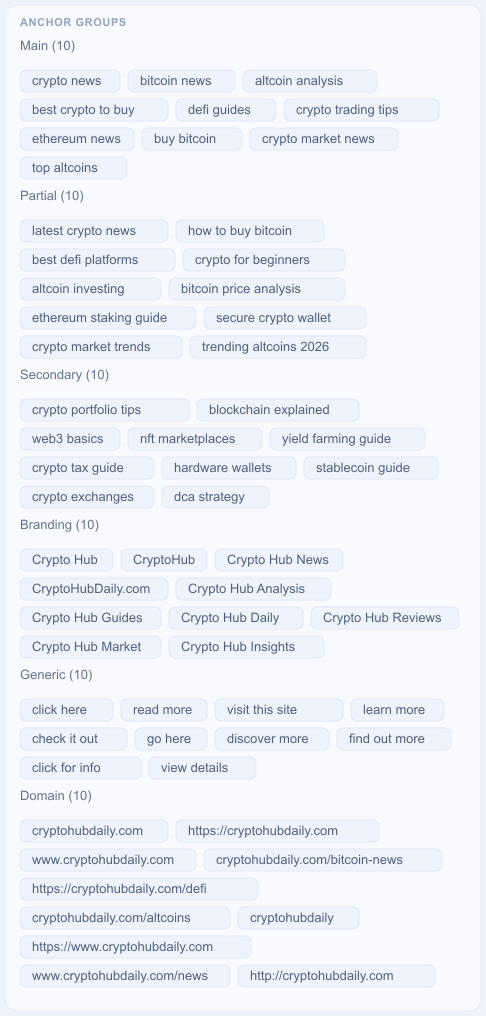This screenshot has height=1016, width=486.
Task: Select the 'www.cryptohubdaily.com/news' chip
Action: point(125,976)
